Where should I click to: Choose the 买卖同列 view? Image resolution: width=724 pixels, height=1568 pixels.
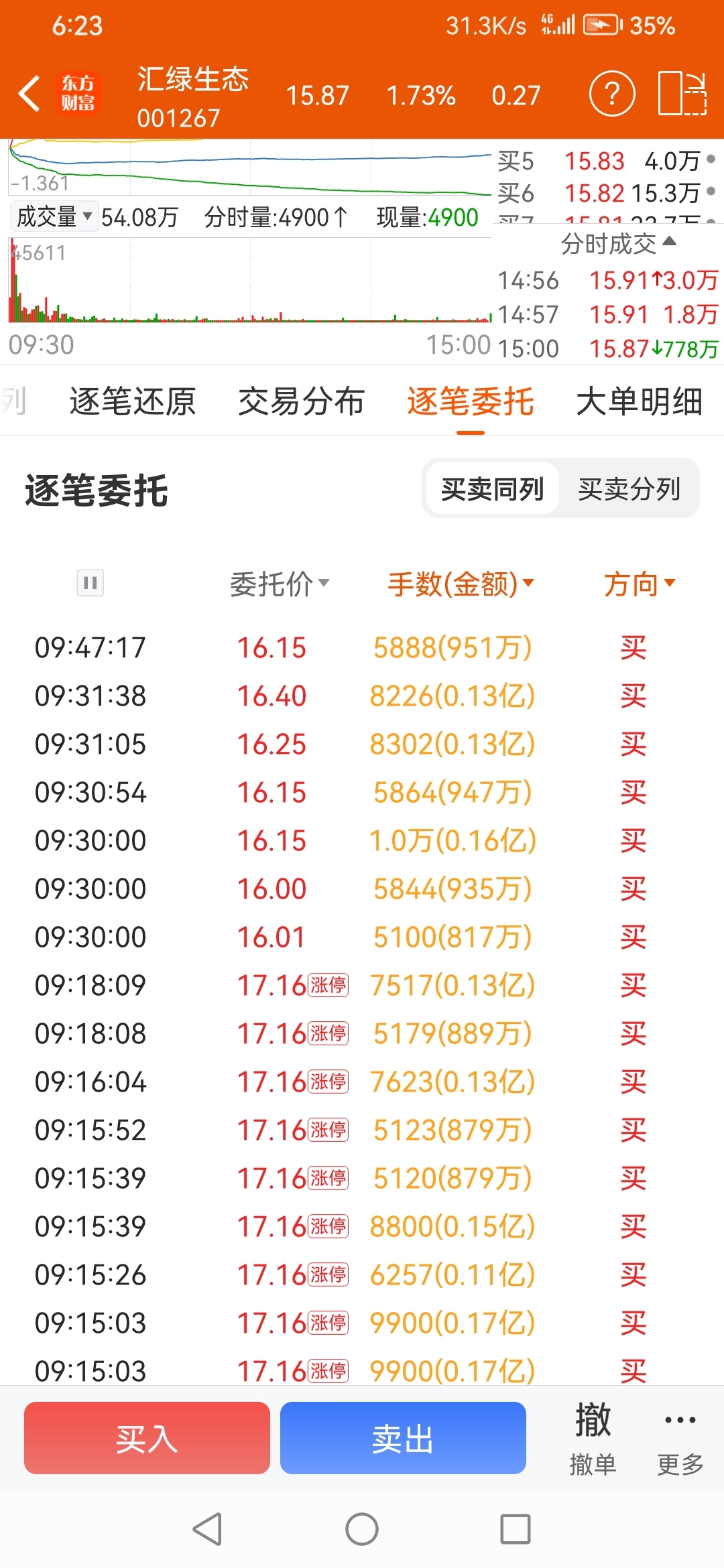click(492, 488)
